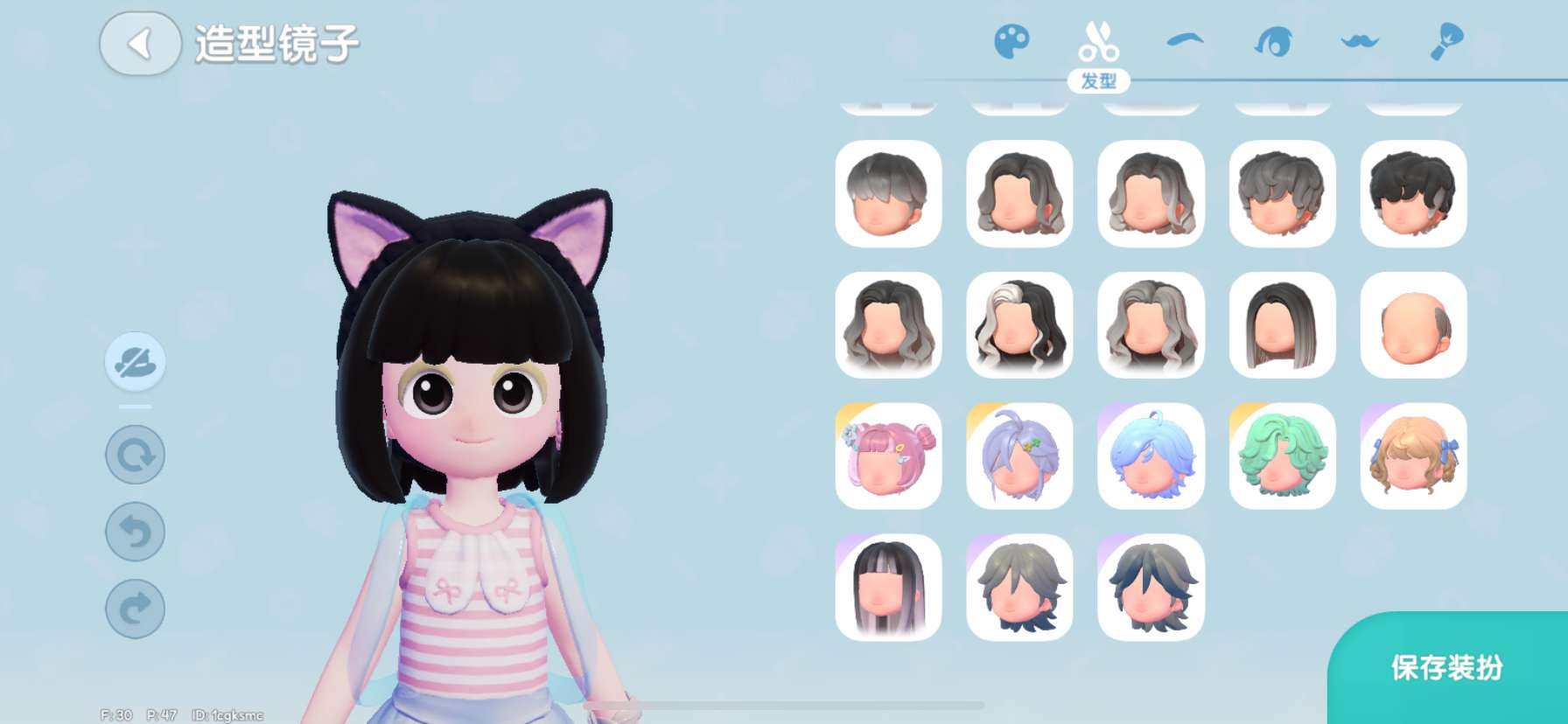Choose the straight ombre bob hairstyle

[x=1282, y=325]
